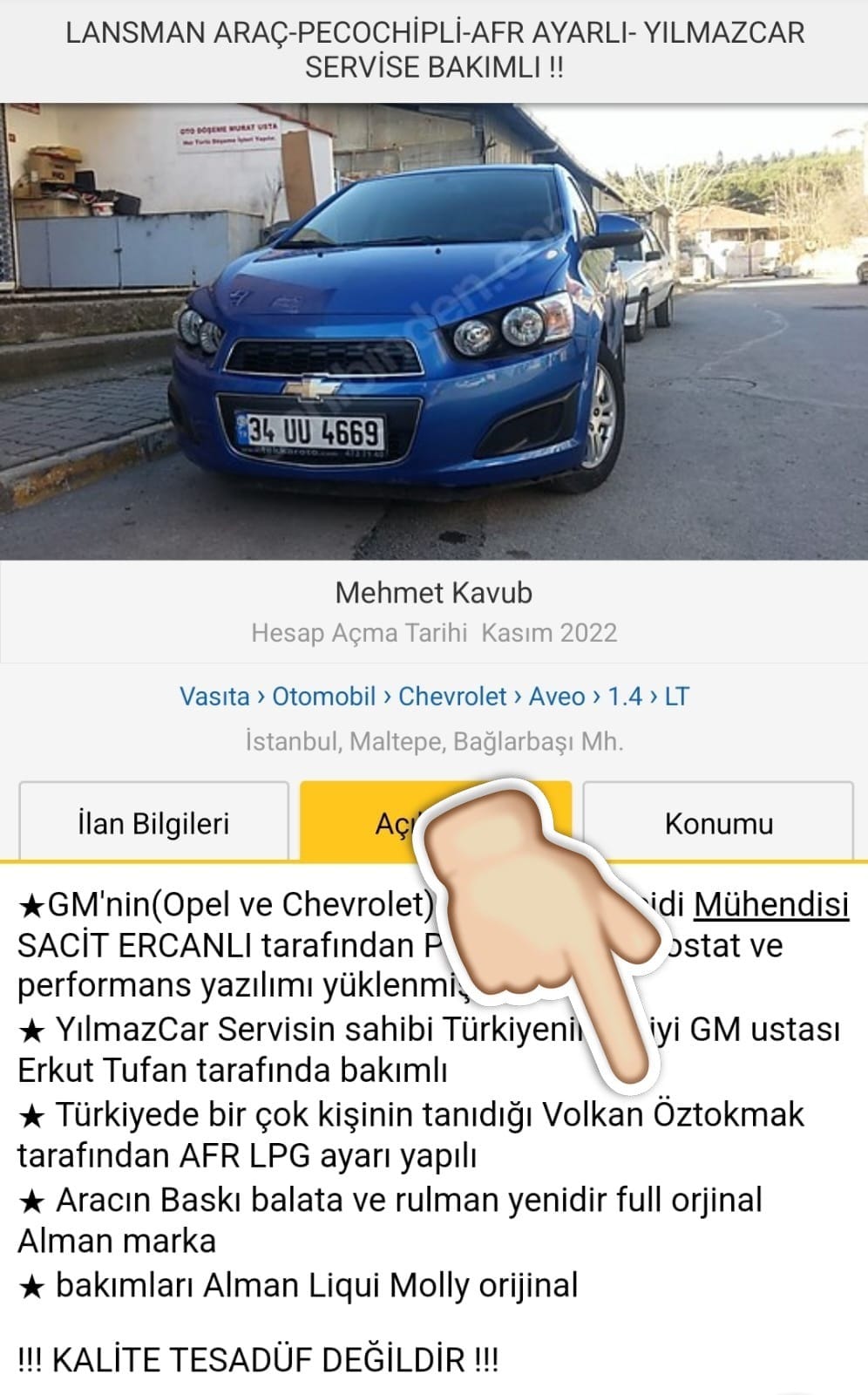
Task: Open the Chevrolet breadcrumb link
Action: pos(452,696)
